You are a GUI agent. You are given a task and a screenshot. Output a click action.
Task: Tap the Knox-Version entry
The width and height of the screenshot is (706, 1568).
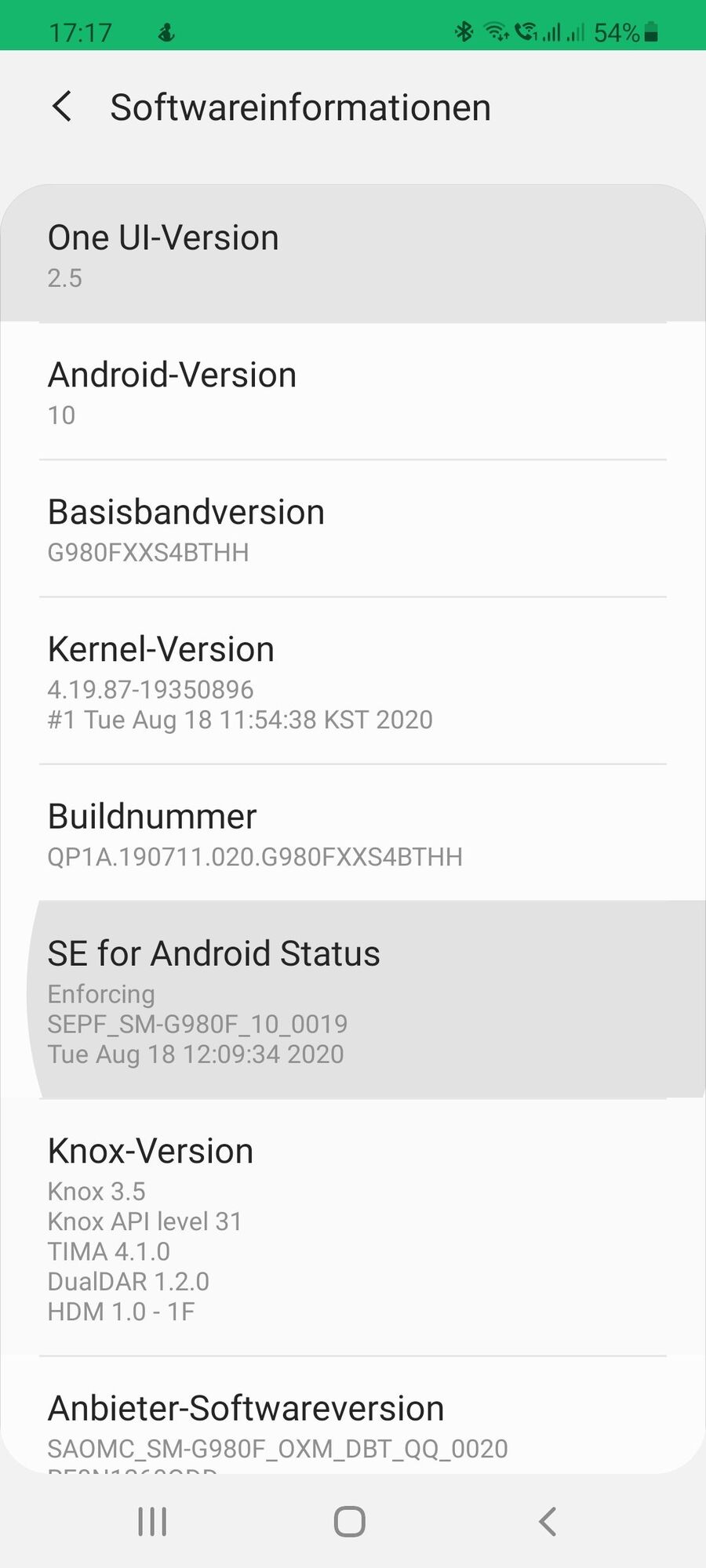353,1227
